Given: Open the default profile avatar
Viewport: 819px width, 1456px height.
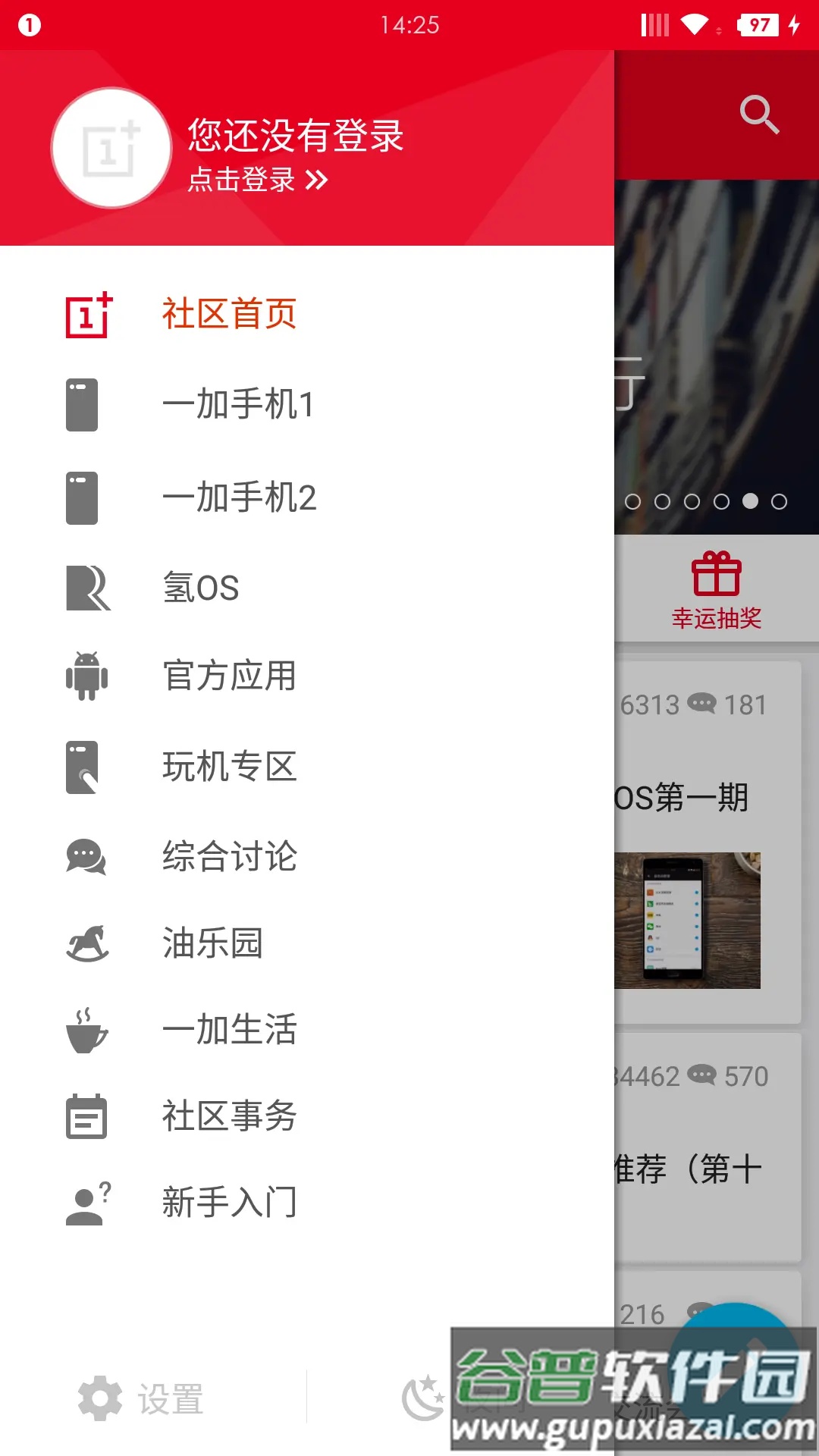Looking at the screenshot, I should 111,148.
